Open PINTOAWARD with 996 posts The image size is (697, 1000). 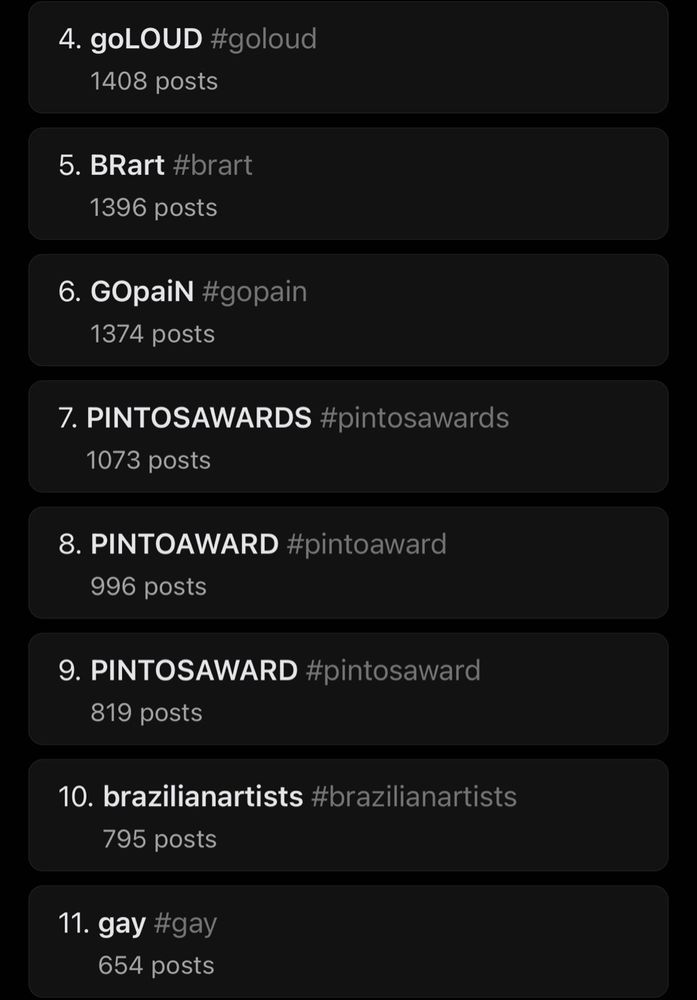pyautogui.click(x=347, y=563)
